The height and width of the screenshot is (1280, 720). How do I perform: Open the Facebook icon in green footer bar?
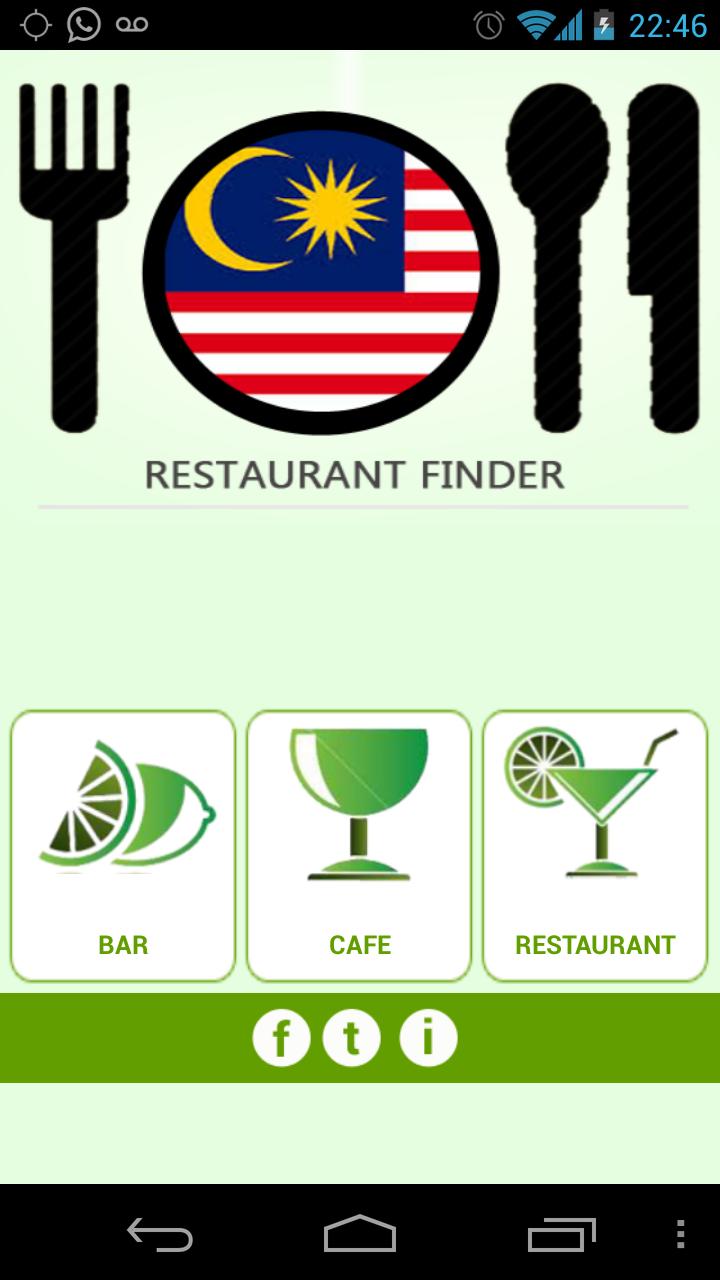281,1039
